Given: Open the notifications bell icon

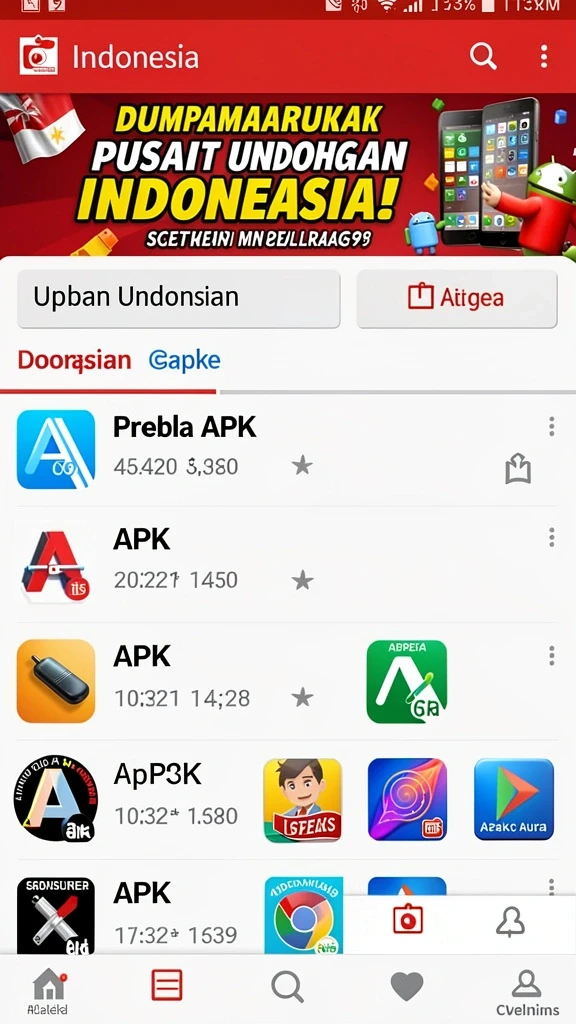Looking at the screenshot, I should click(x=511, y=921).
